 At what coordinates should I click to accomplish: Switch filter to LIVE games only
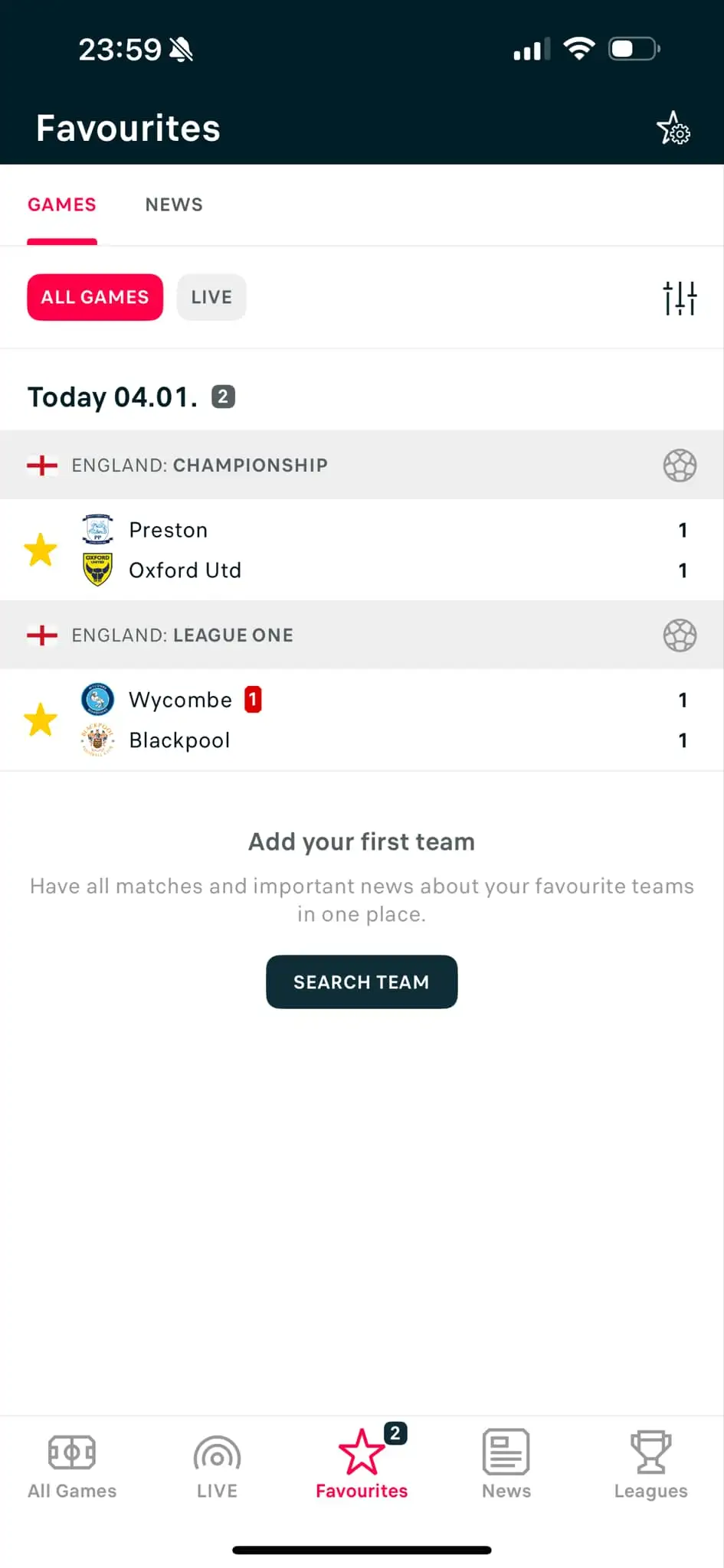click(x=211, y=297)
